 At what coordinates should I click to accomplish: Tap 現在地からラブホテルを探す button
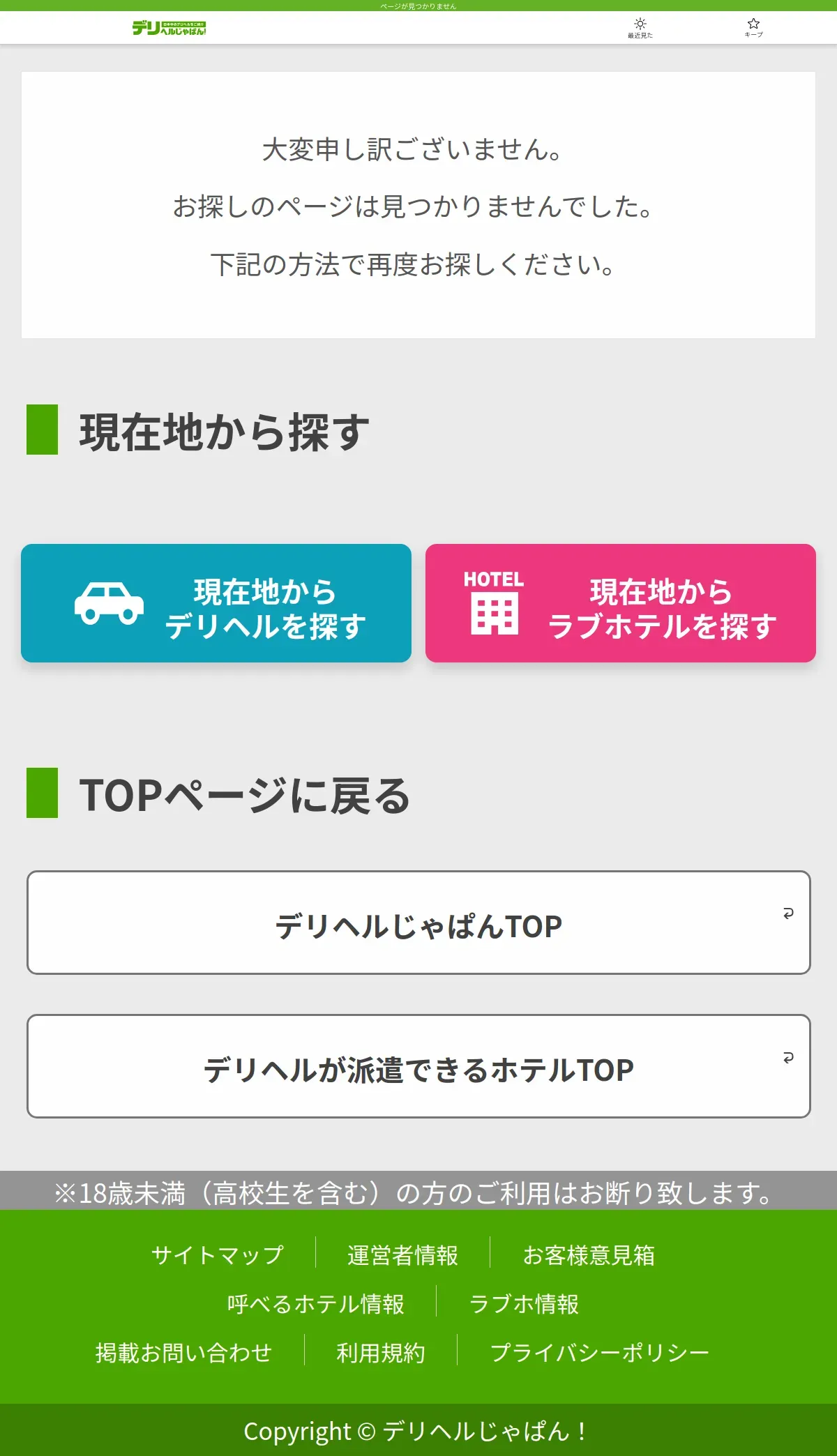click(621, 603)
